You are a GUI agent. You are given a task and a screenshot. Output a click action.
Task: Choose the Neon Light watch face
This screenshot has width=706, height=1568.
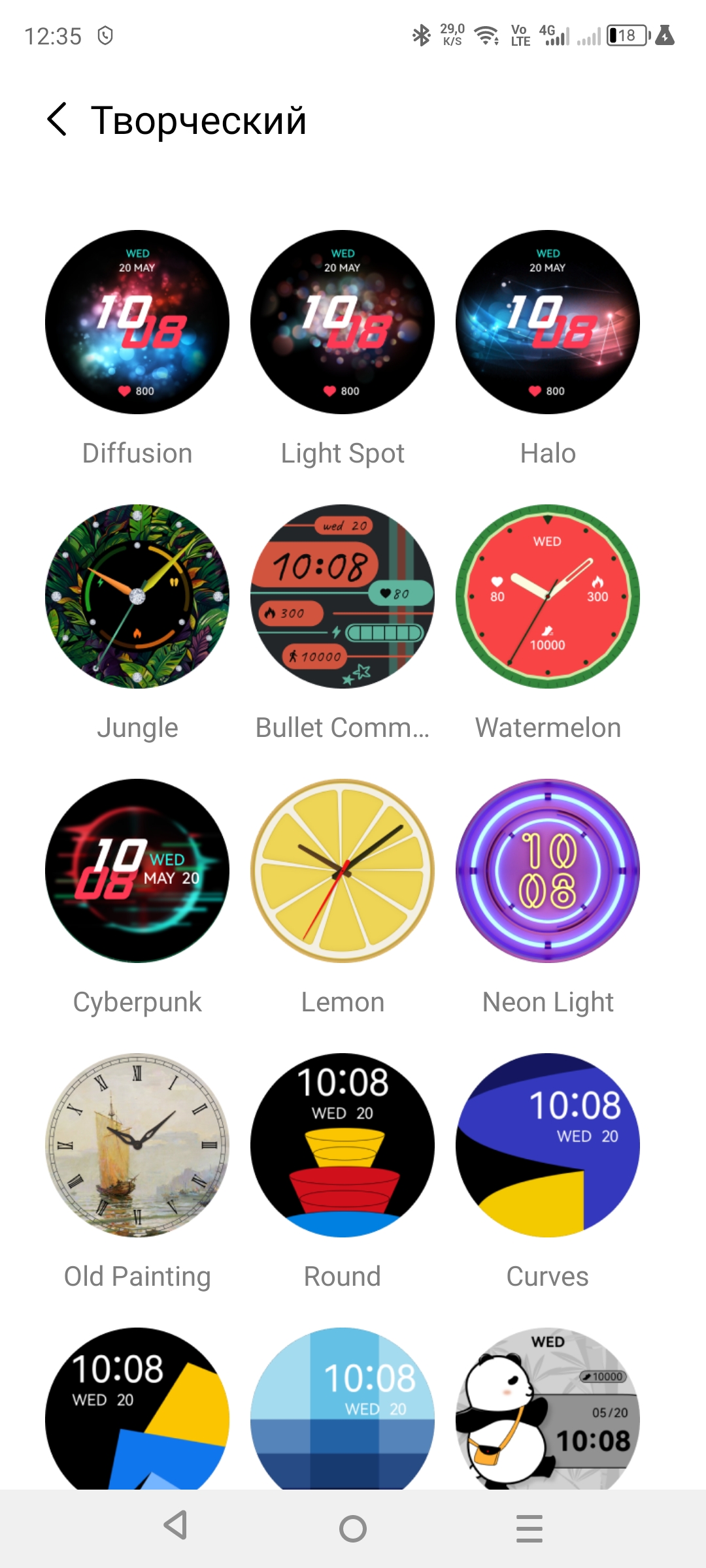(x=548, y=871)
